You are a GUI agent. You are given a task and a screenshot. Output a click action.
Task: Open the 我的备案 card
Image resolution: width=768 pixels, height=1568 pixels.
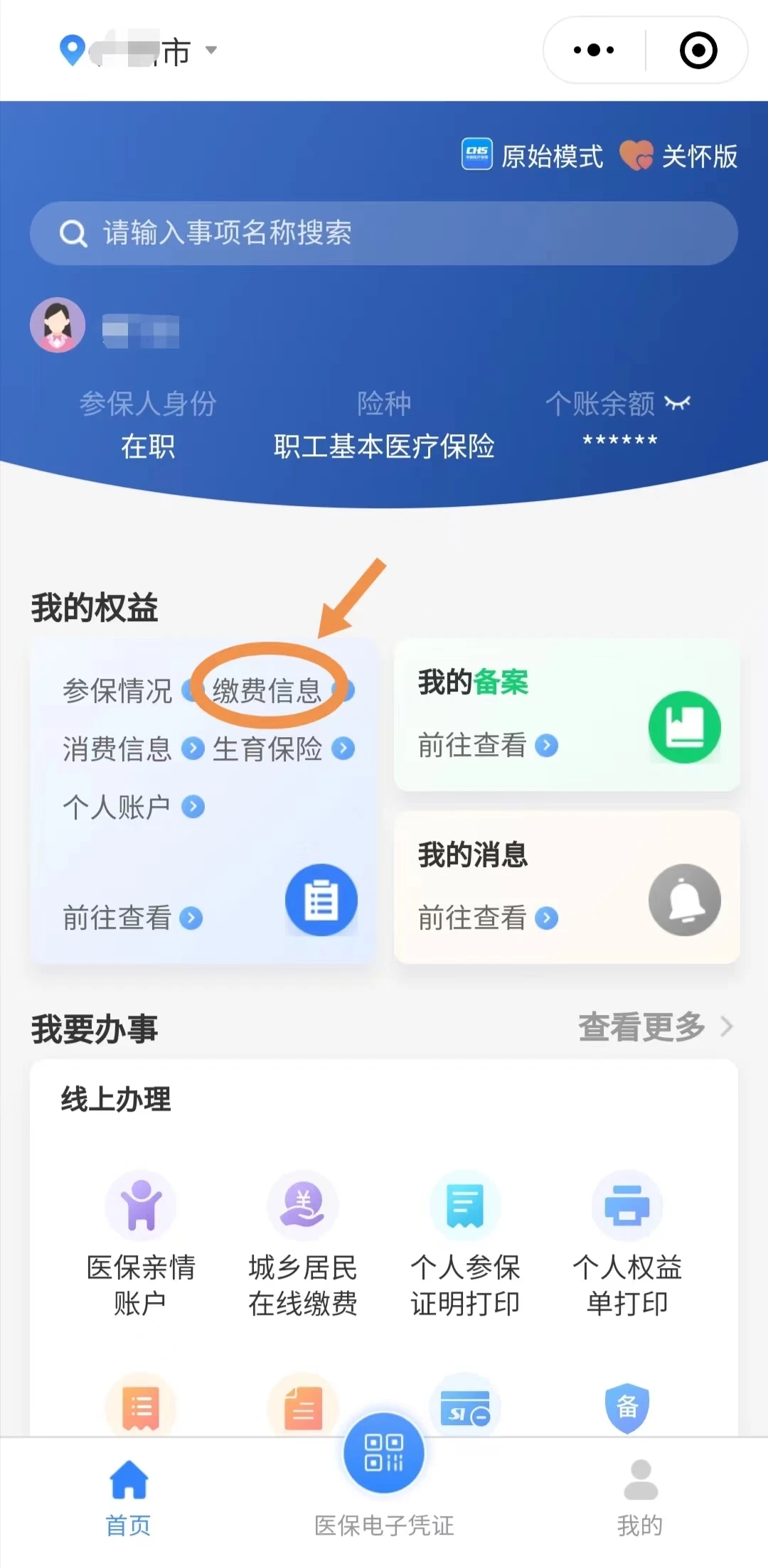(567, 715)
